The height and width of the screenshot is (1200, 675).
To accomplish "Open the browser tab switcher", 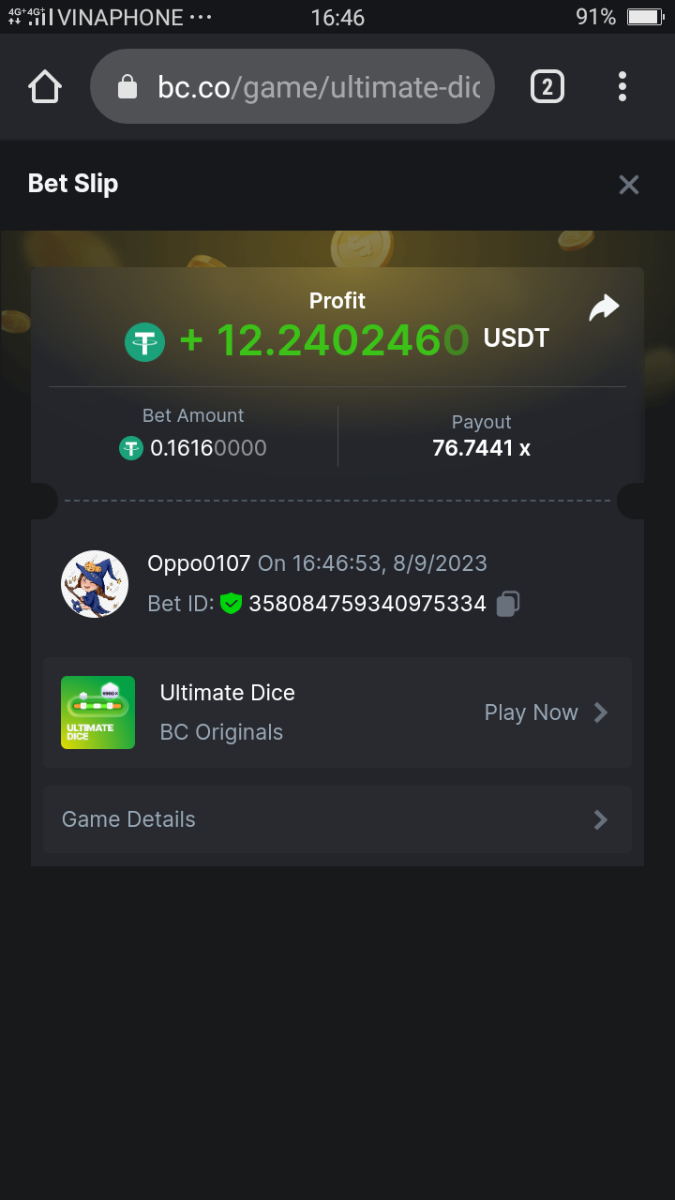I will click(x=546, y=87).
